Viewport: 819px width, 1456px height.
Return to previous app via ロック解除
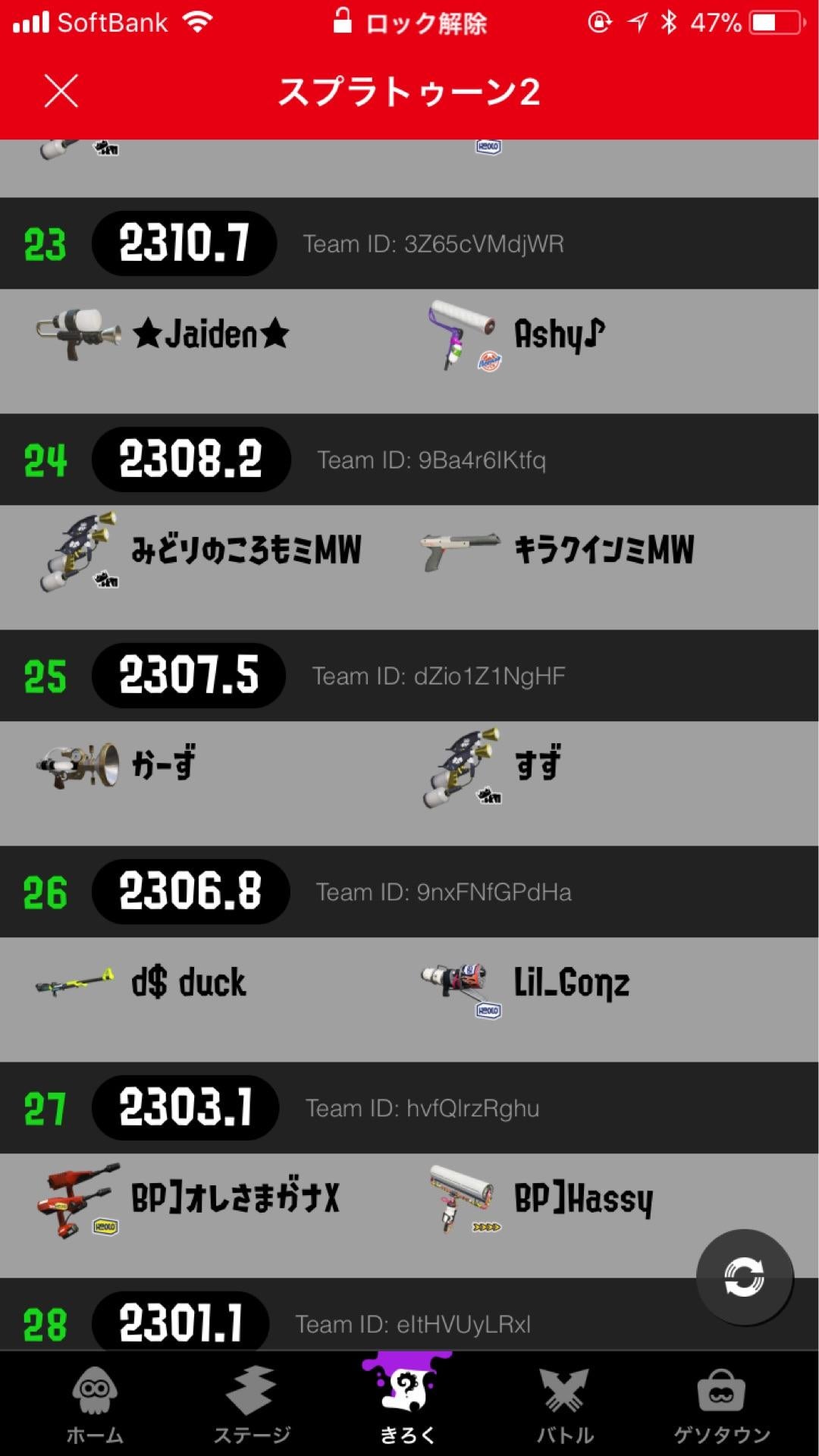point(410,23)
